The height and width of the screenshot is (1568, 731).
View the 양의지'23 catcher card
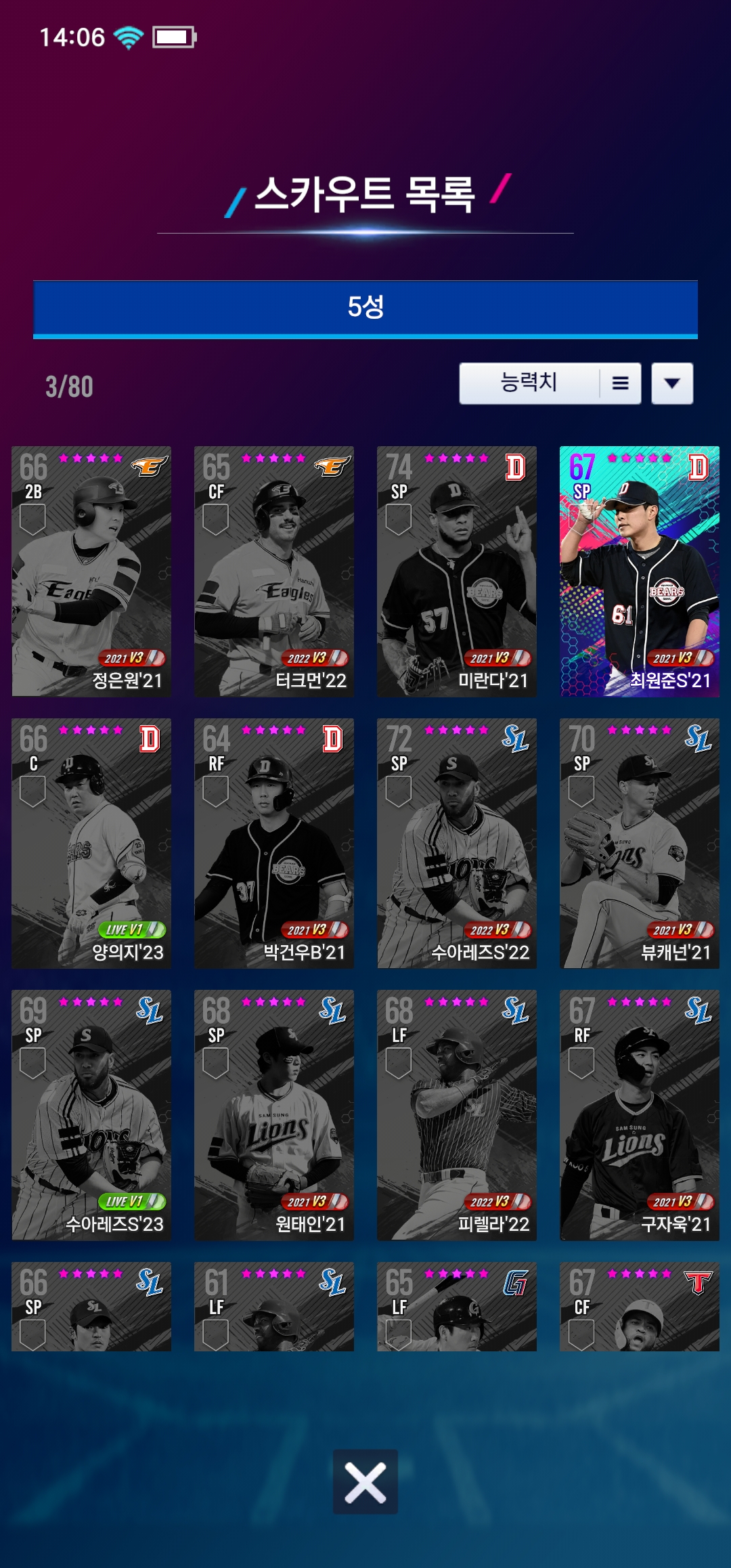click(91, 843)
